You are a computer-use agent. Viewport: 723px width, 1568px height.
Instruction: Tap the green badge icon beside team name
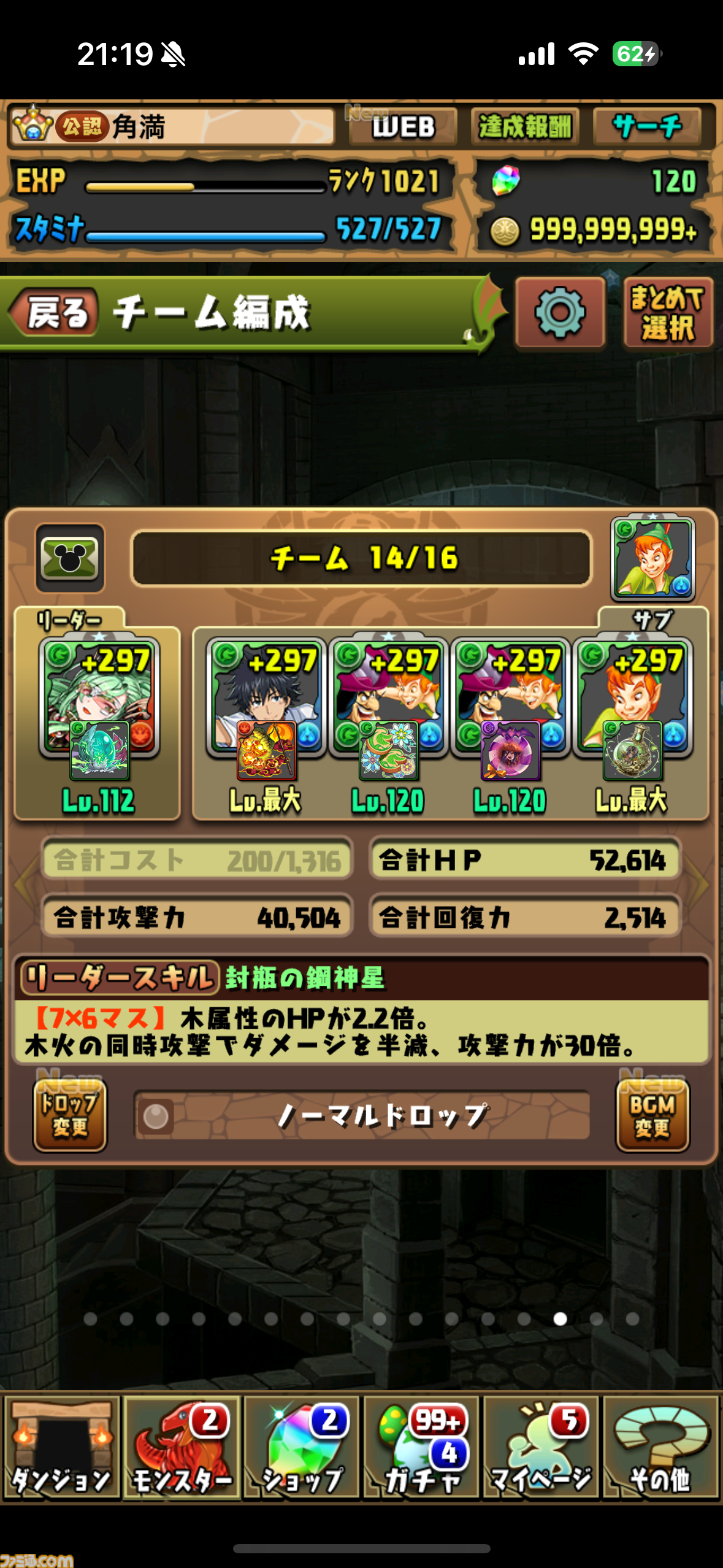70,558
